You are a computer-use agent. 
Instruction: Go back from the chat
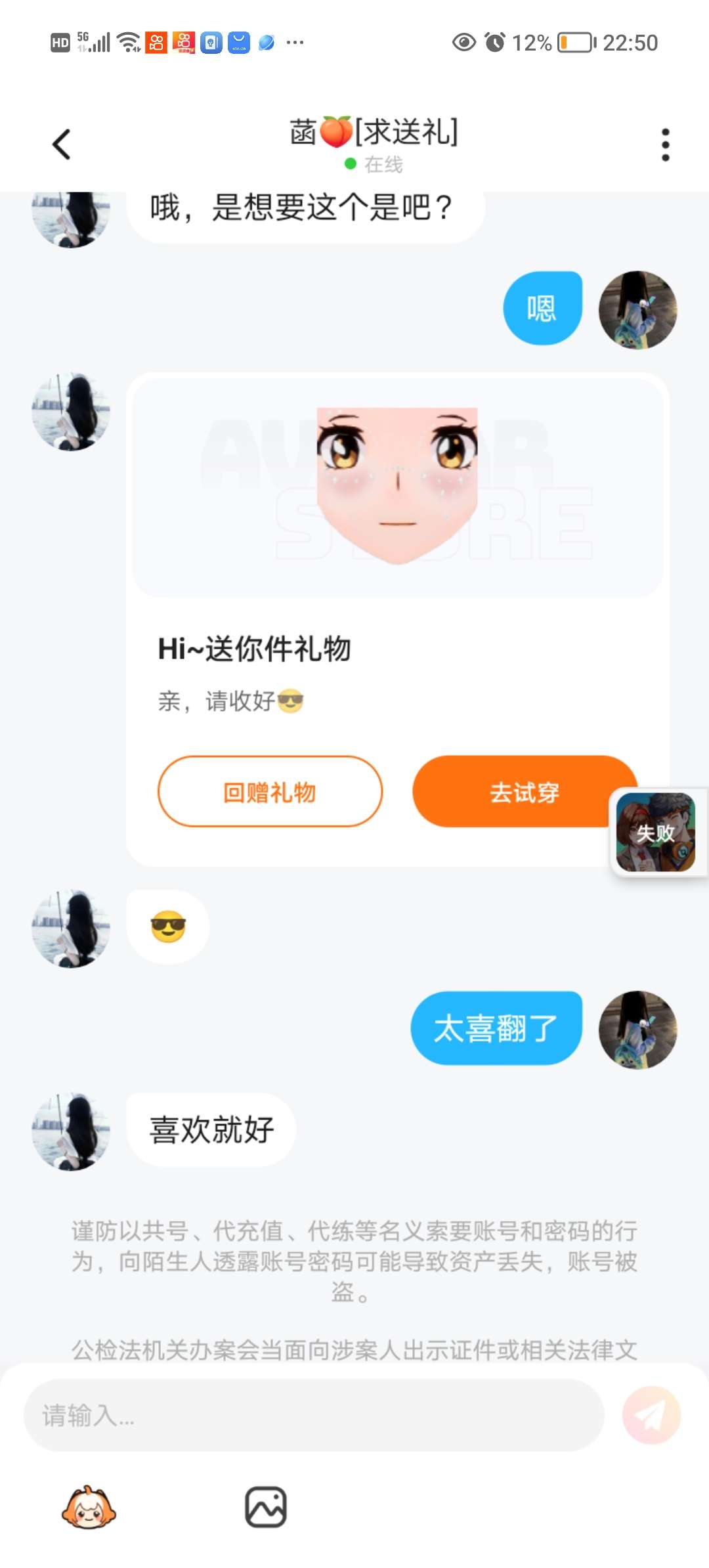[x=61, y=144]
